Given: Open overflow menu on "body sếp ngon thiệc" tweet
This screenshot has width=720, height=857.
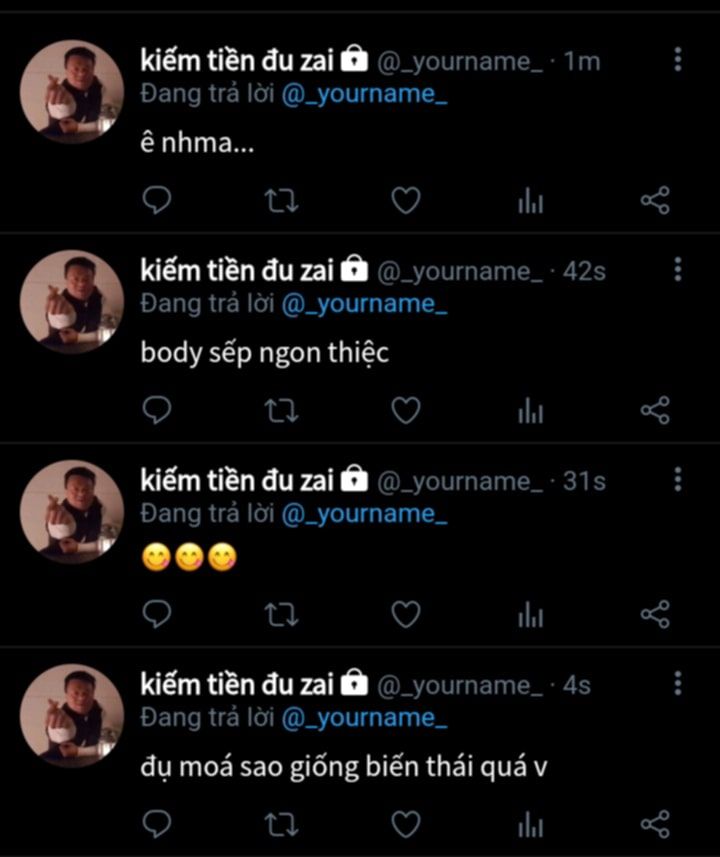Looking at the screenshot, I should 678,269.
